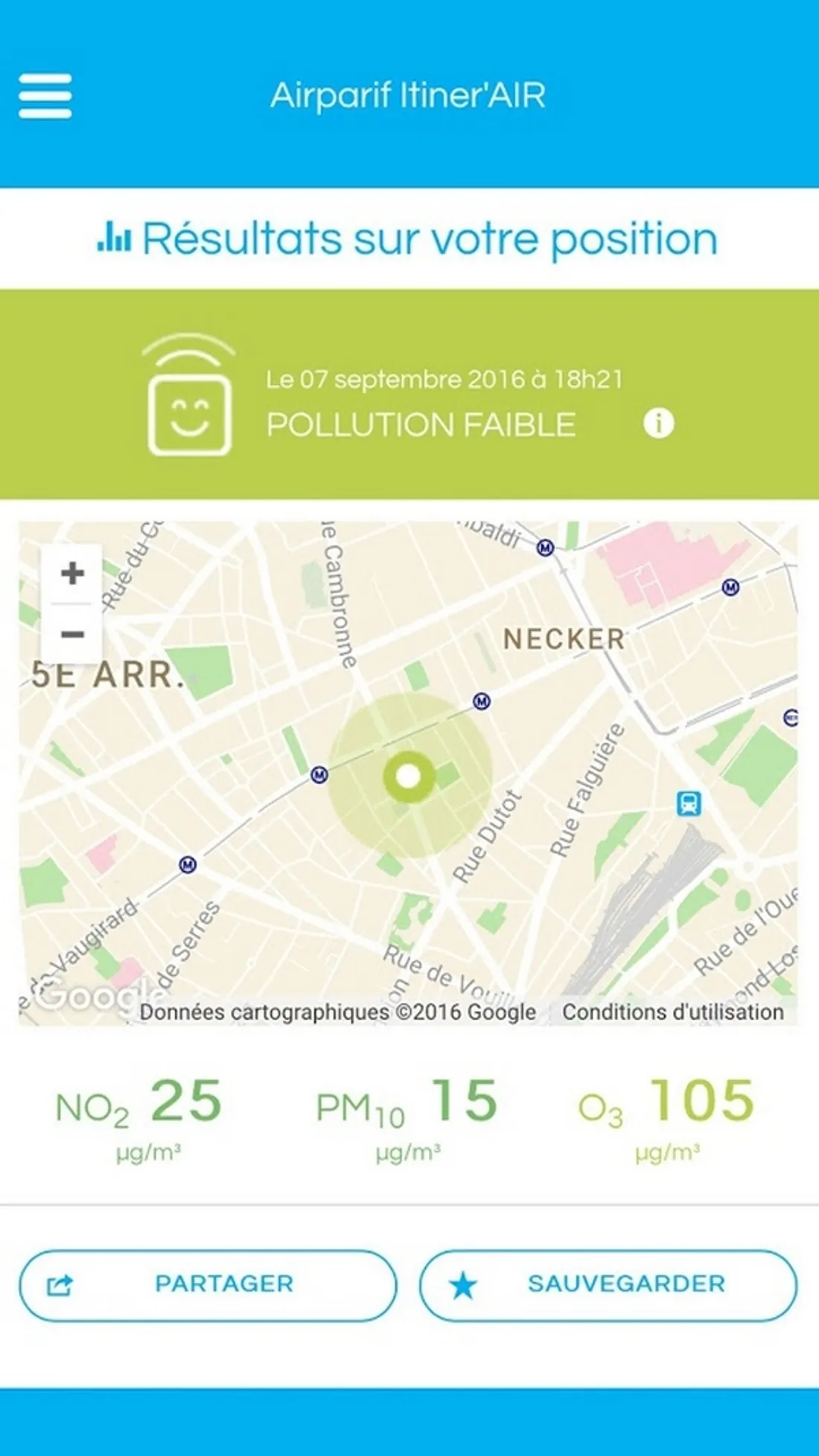Open the hamburger navigation menu

tap(45, 96)
